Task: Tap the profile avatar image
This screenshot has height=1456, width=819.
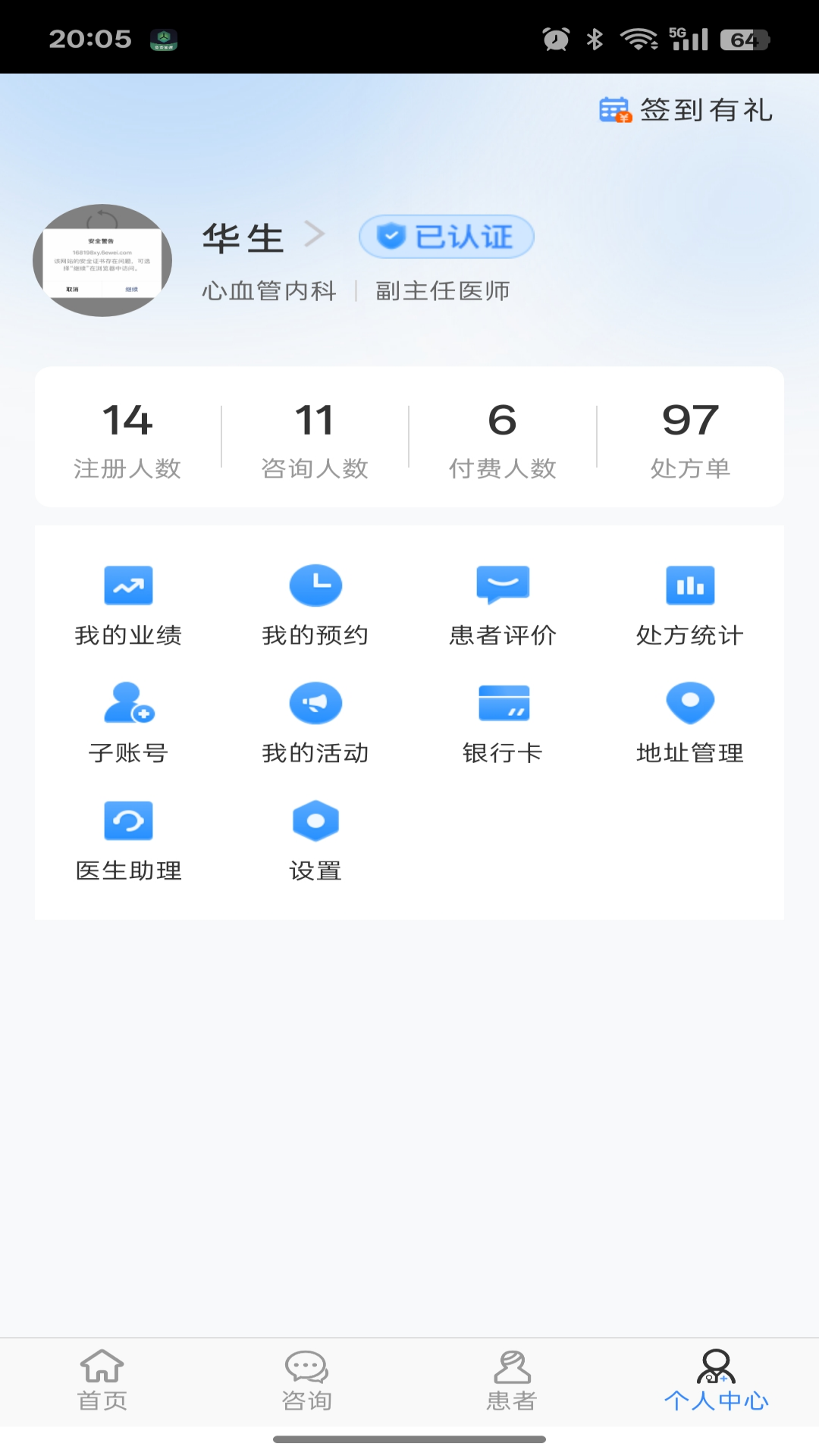Action: [x=102, y=260]
